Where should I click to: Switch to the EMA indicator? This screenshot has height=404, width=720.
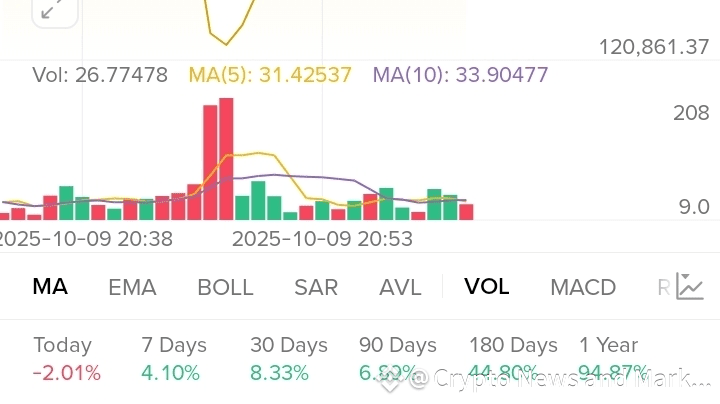point(132,288)
